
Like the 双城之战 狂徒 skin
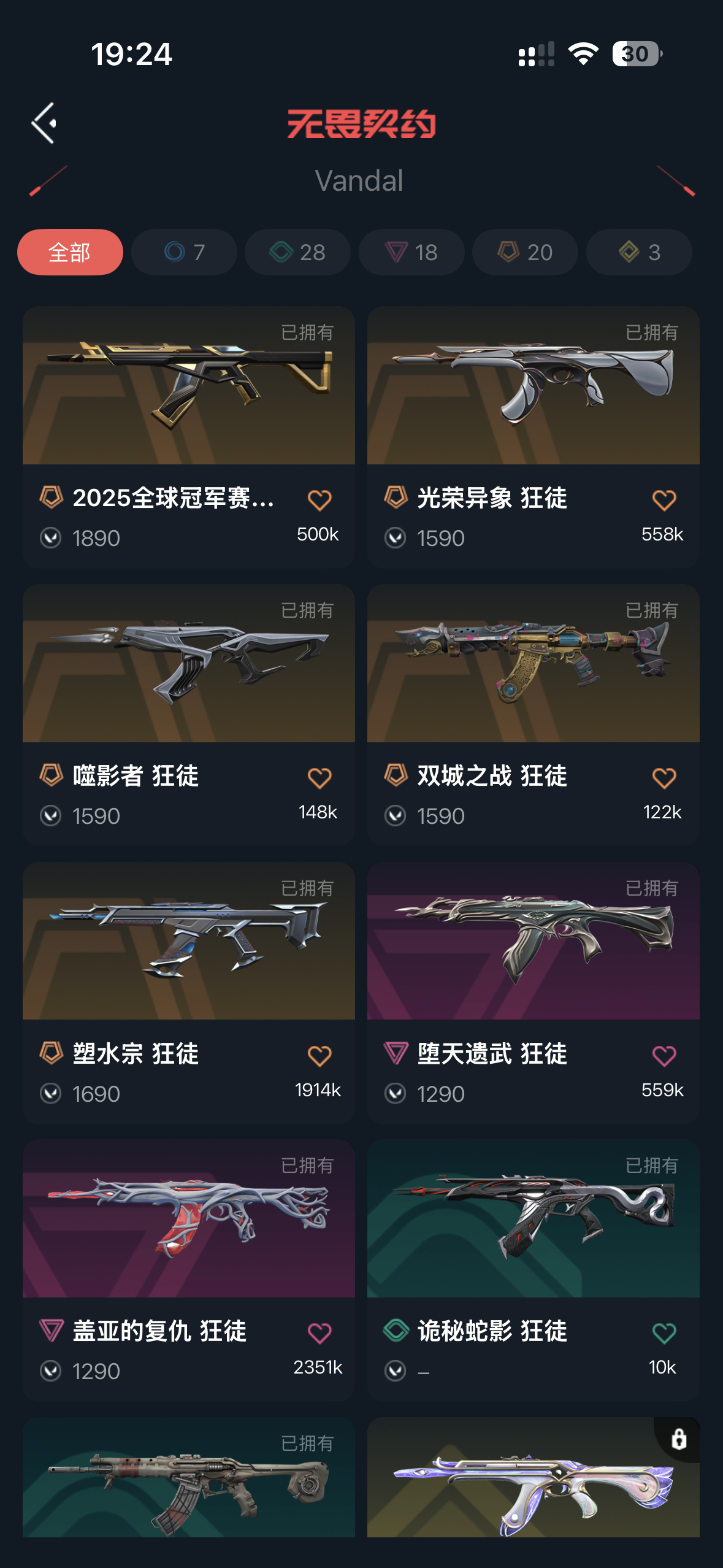pyautogui.click(x=664, y=778)
